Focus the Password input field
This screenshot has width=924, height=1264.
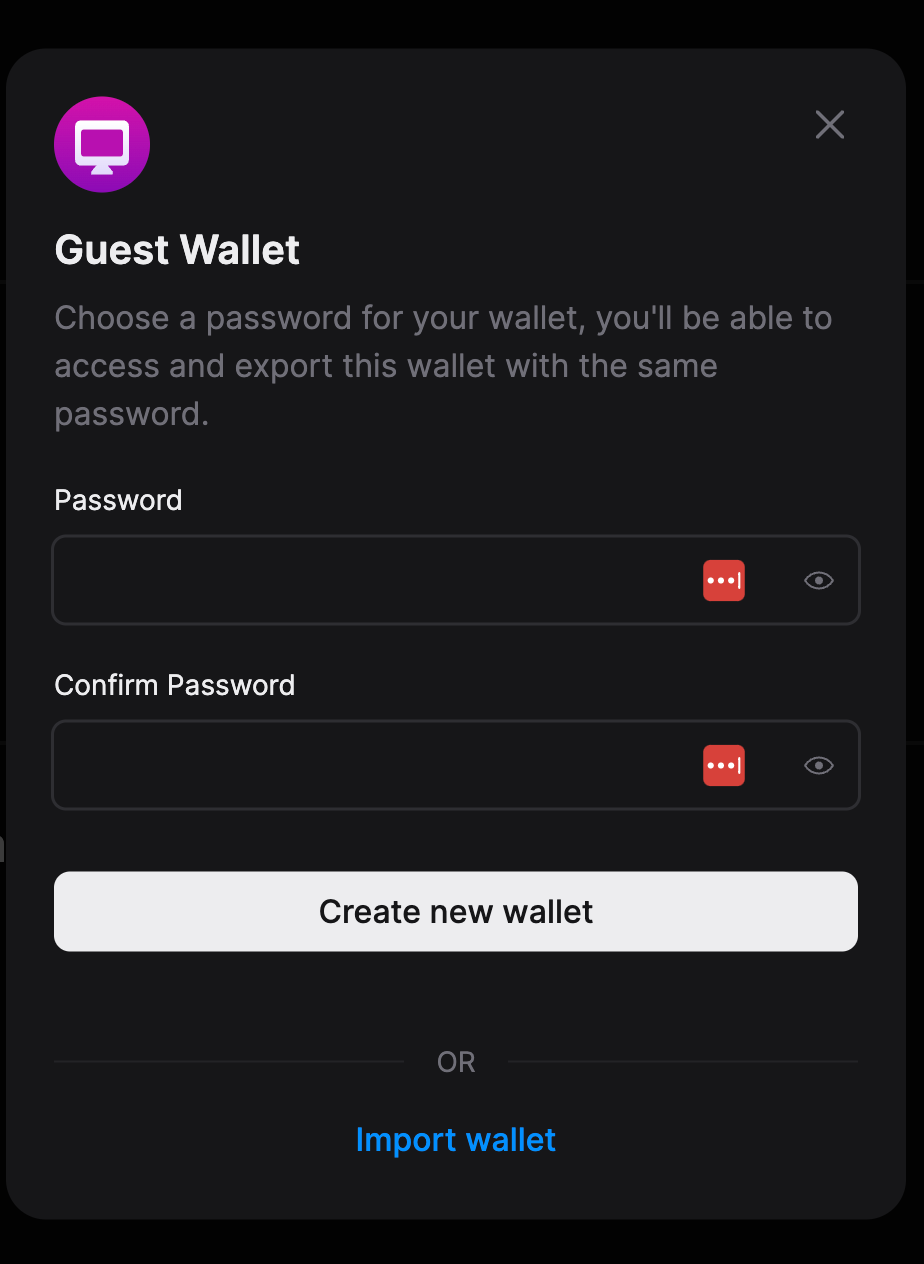(370, 581)
